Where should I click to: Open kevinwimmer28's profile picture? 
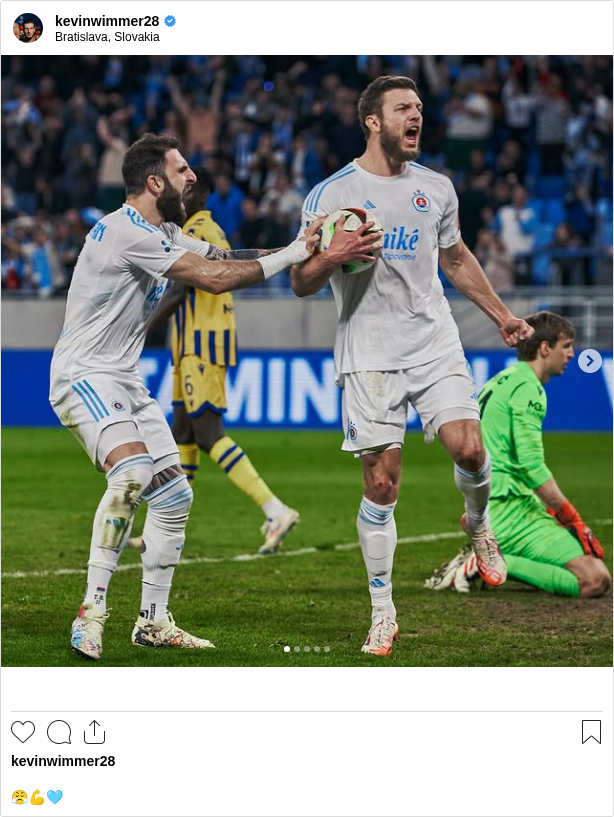point(27,28)
